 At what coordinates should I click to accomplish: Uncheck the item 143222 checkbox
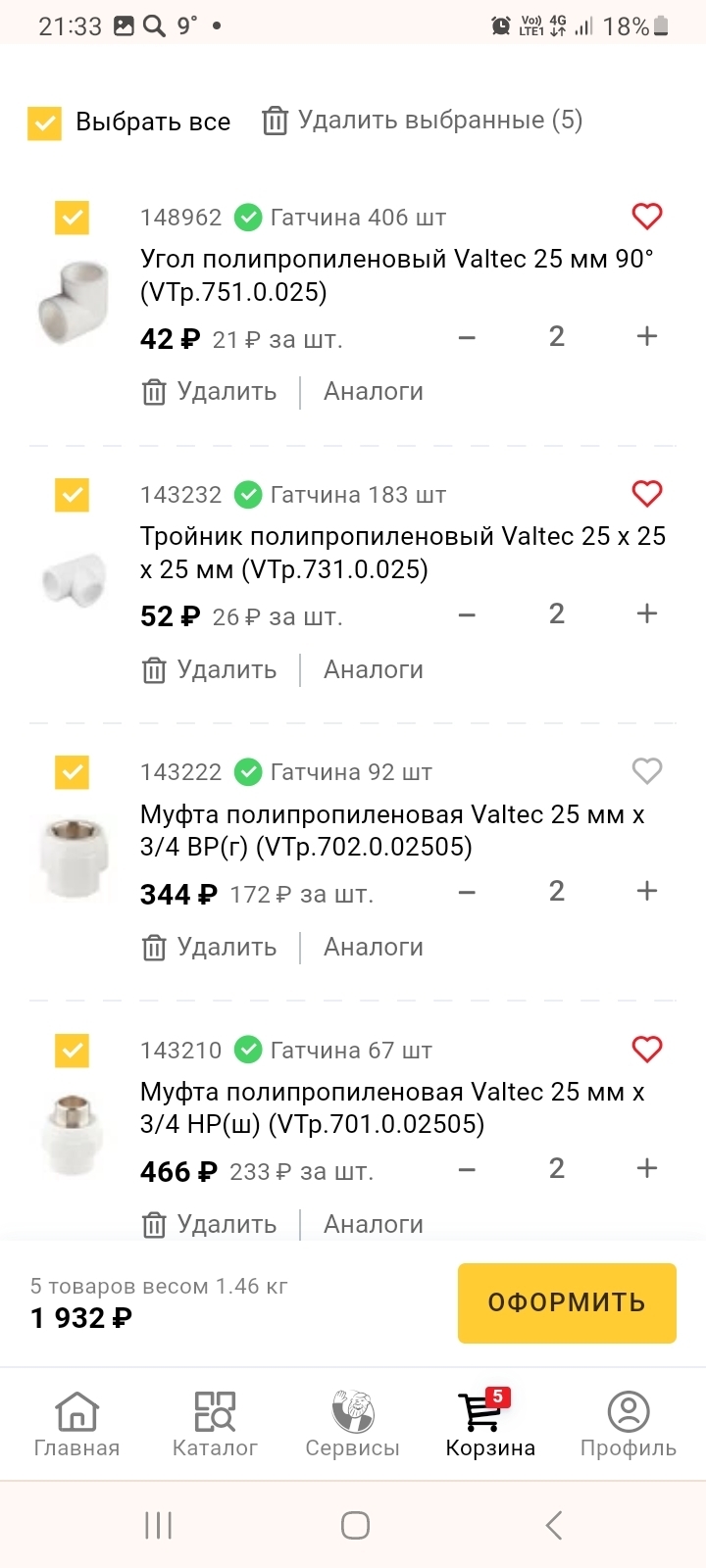pos(72,772)
